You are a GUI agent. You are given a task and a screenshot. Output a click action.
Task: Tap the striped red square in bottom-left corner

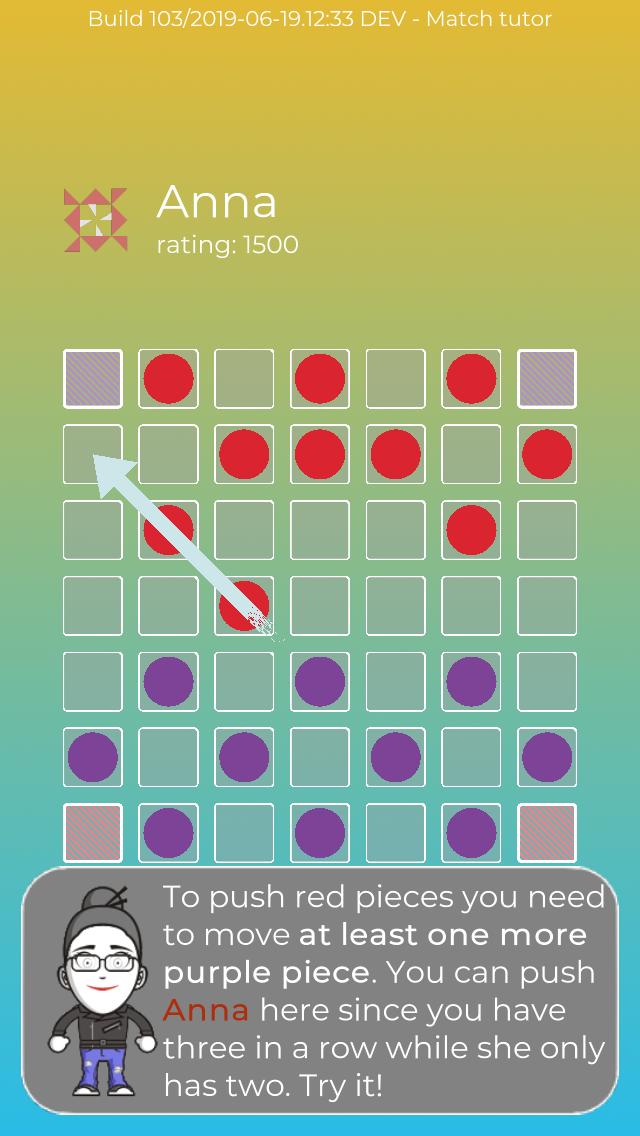pyautogui.click(x=93, y=833)
